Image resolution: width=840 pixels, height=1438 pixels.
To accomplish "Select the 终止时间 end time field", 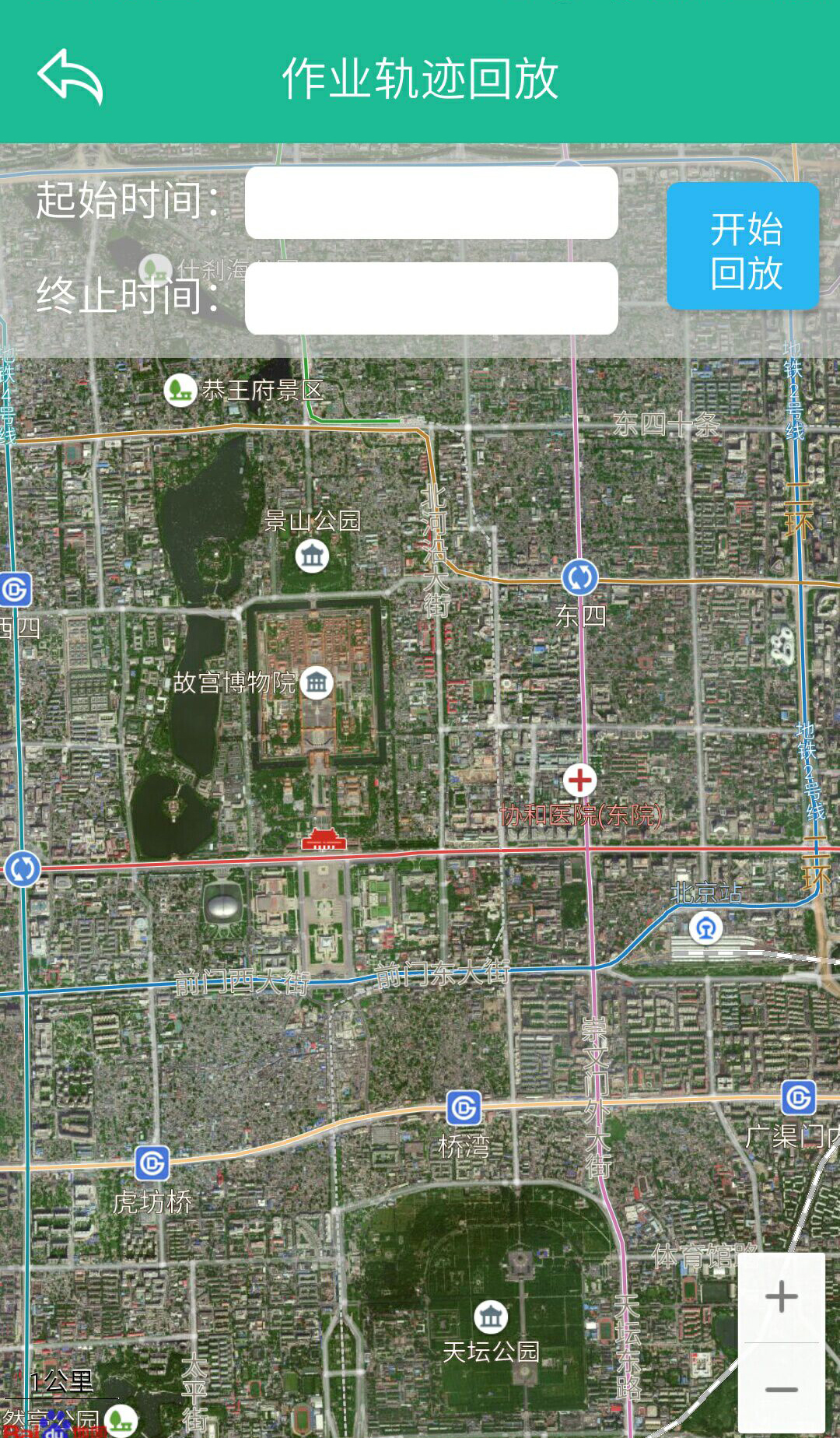I will click(431, 298).
